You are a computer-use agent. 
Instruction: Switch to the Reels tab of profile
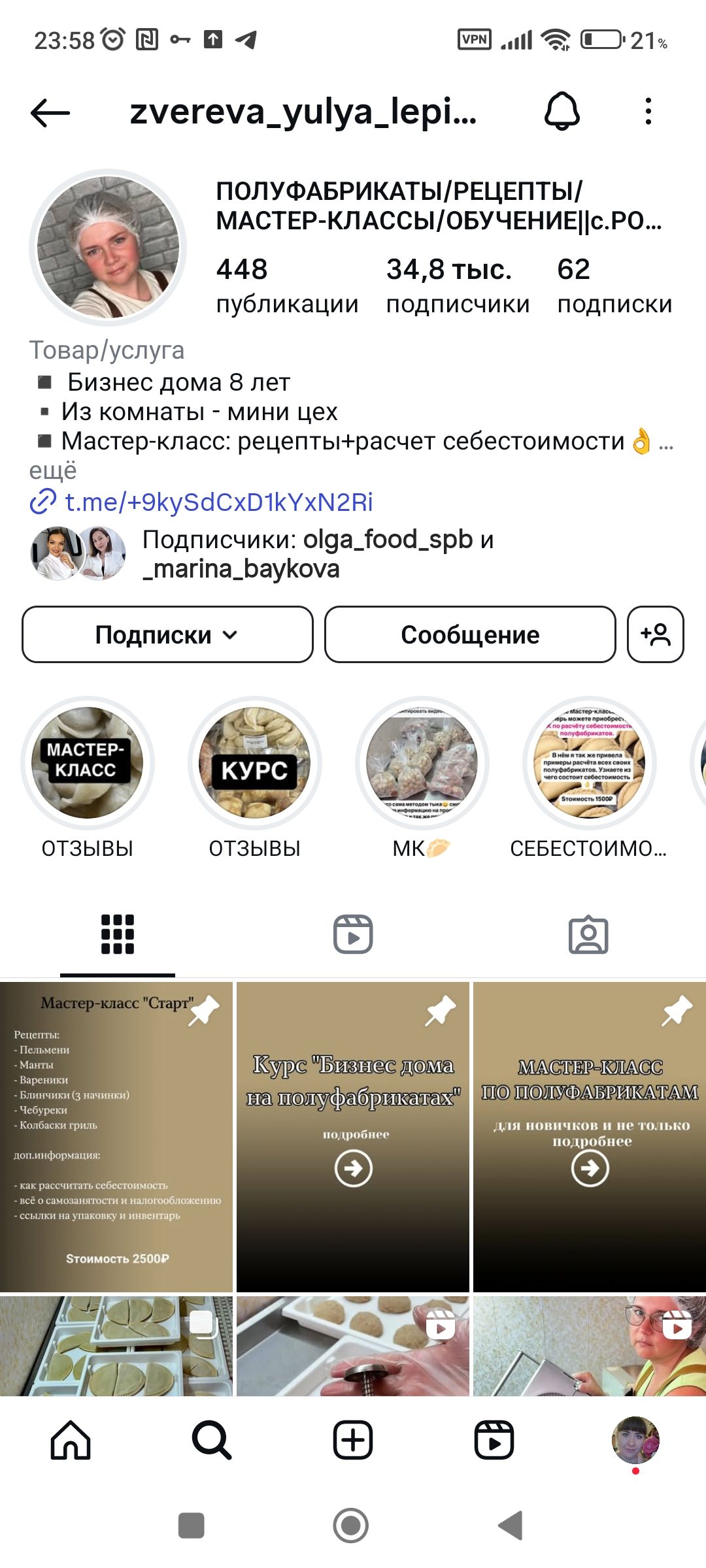tap(353, 934)
